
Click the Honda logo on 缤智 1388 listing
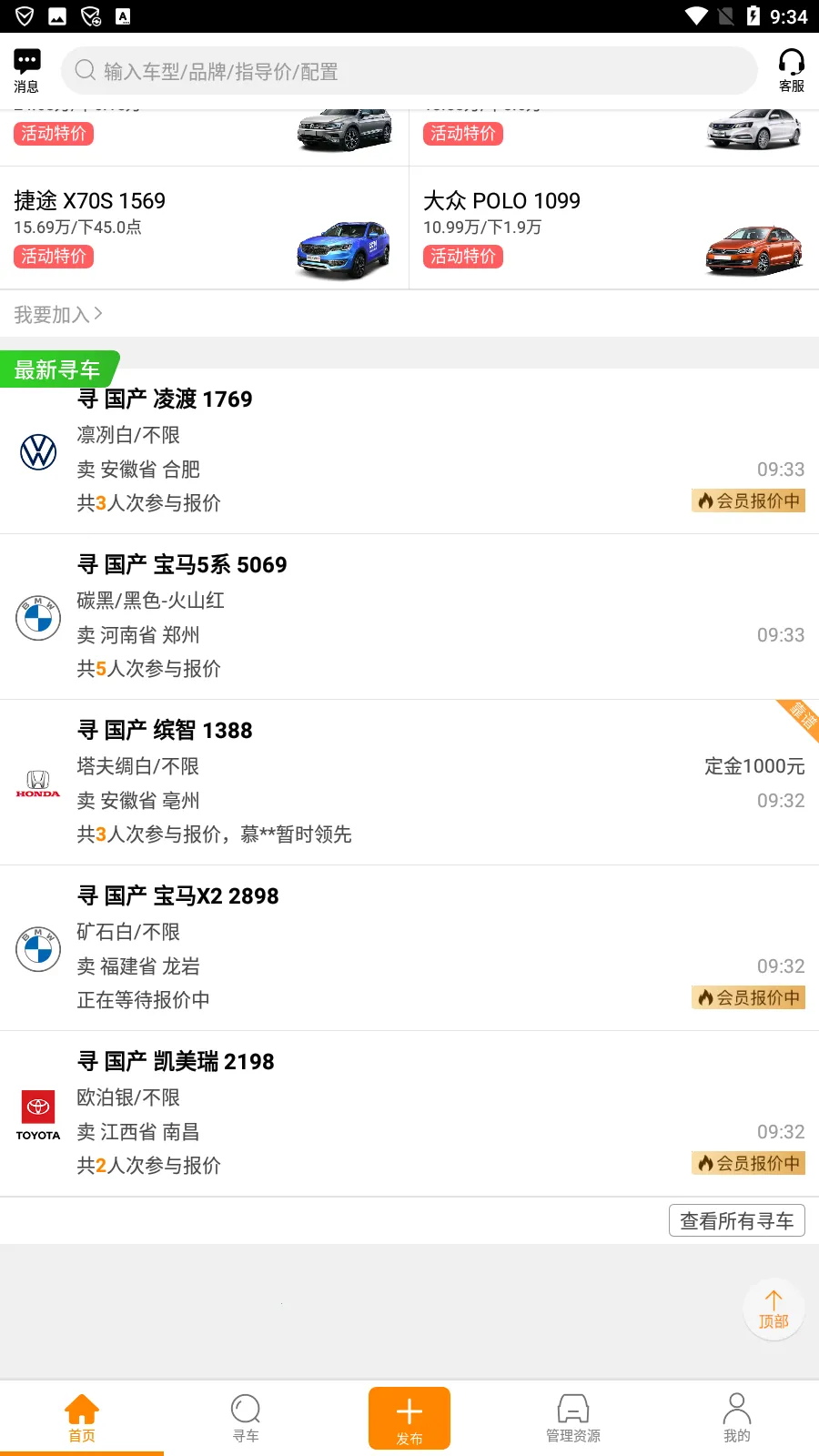click(36, 783)
